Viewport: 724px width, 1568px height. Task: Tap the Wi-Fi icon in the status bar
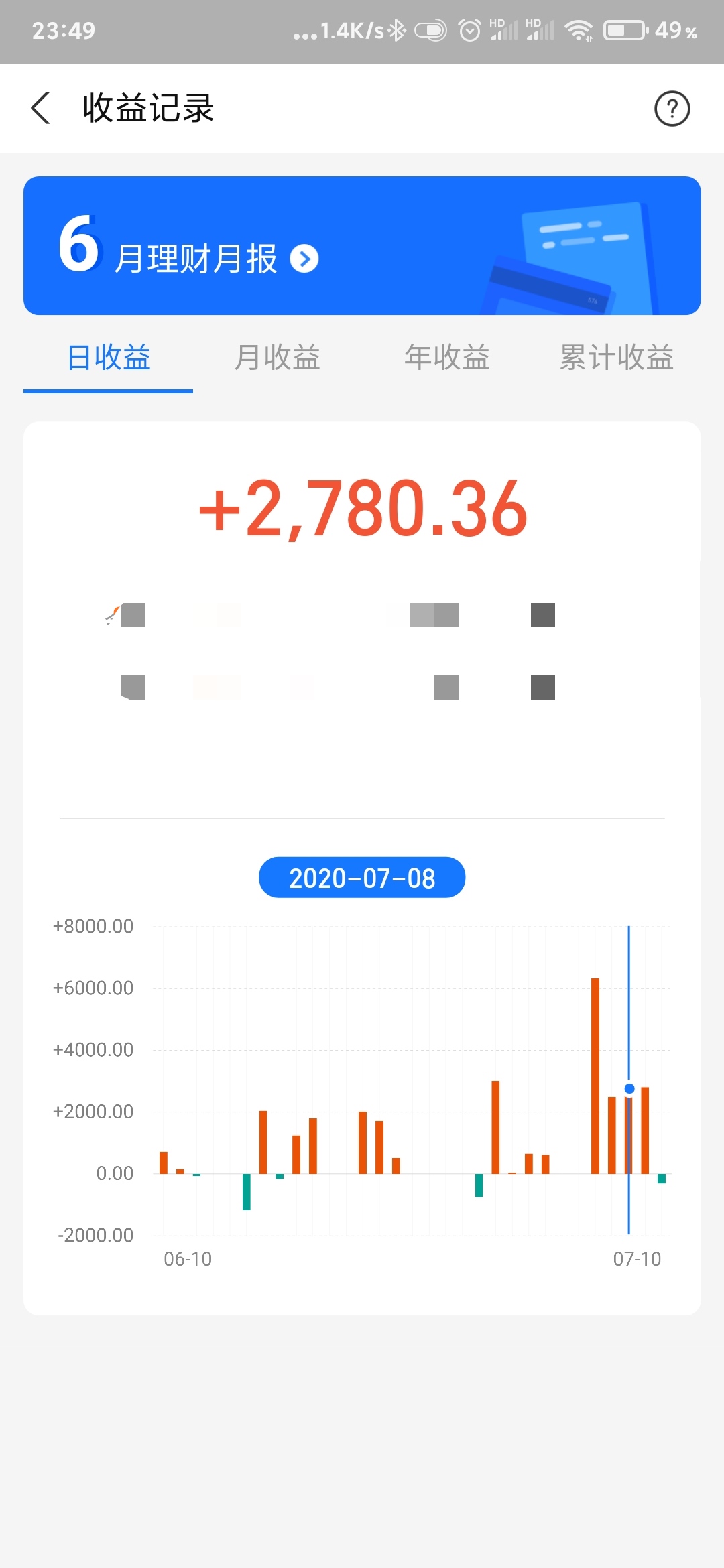(579, 30)
